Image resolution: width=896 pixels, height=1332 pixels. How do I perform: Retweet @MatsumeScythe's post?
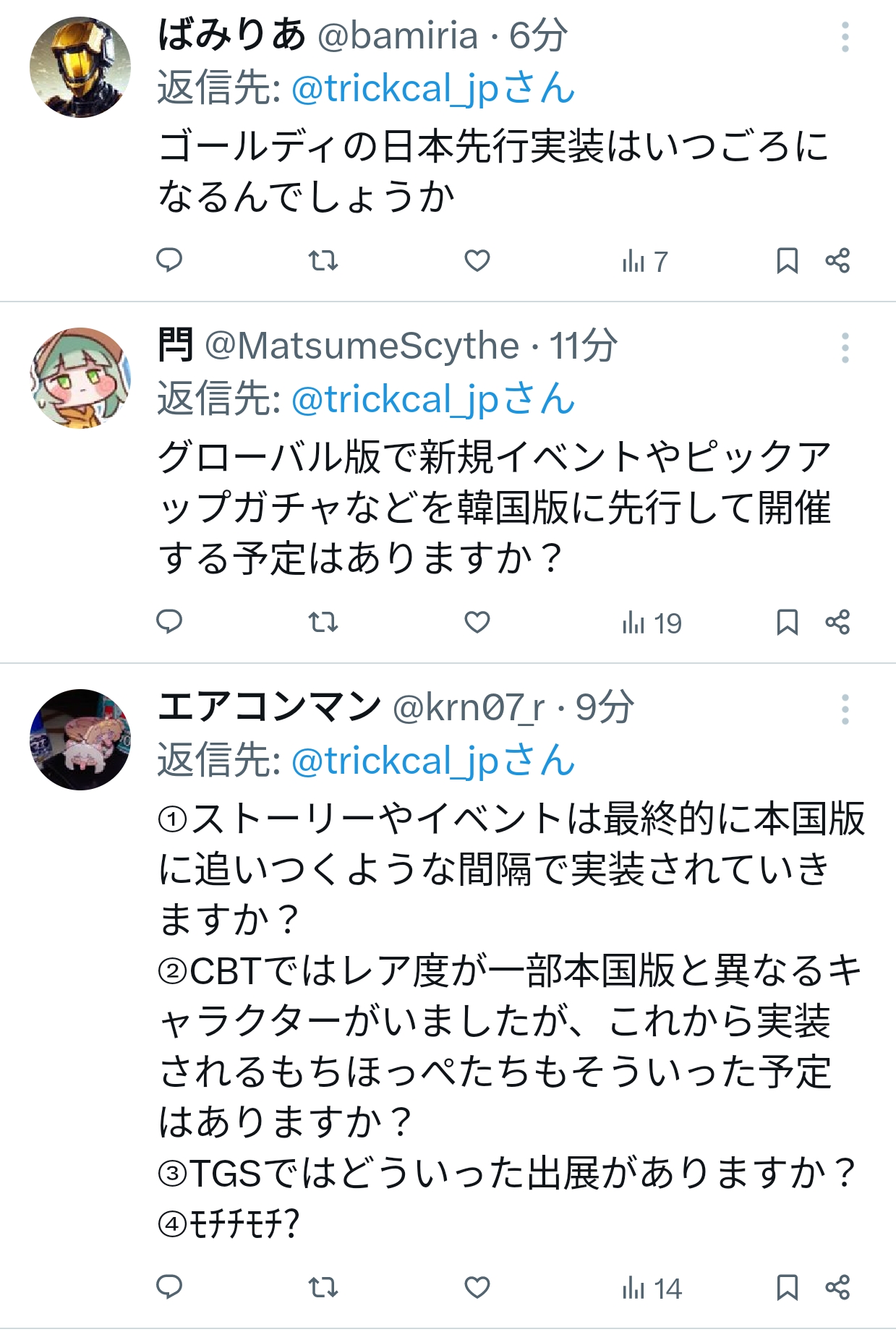(x=323, y=622)
